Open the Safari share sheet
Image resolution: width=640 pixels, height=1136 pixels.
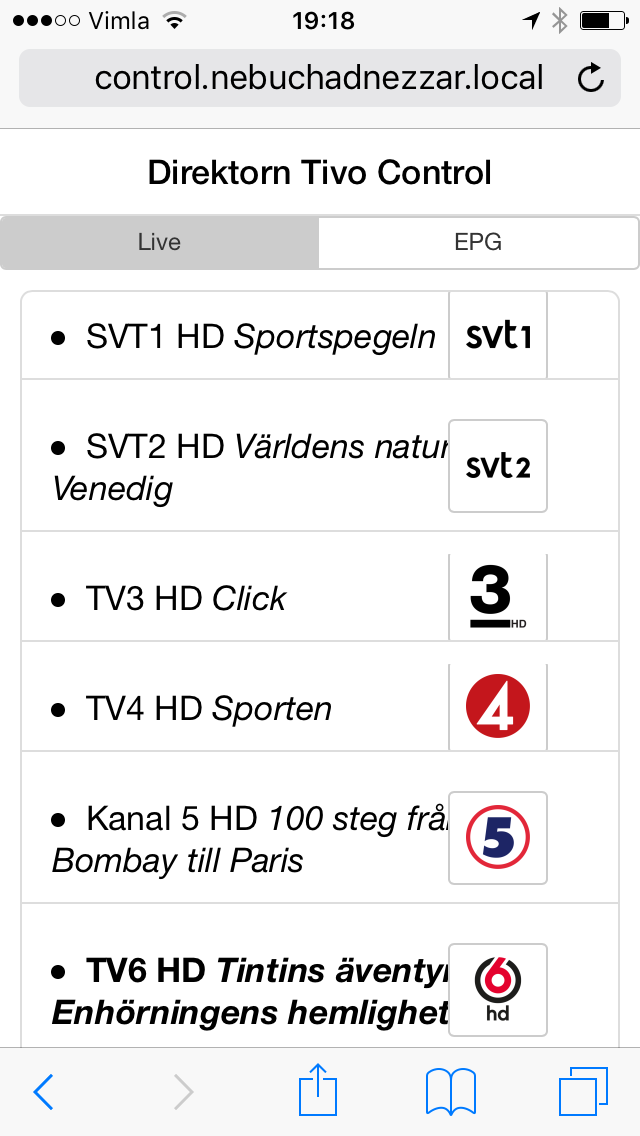pyautogui.click(x=318, y=1088)
